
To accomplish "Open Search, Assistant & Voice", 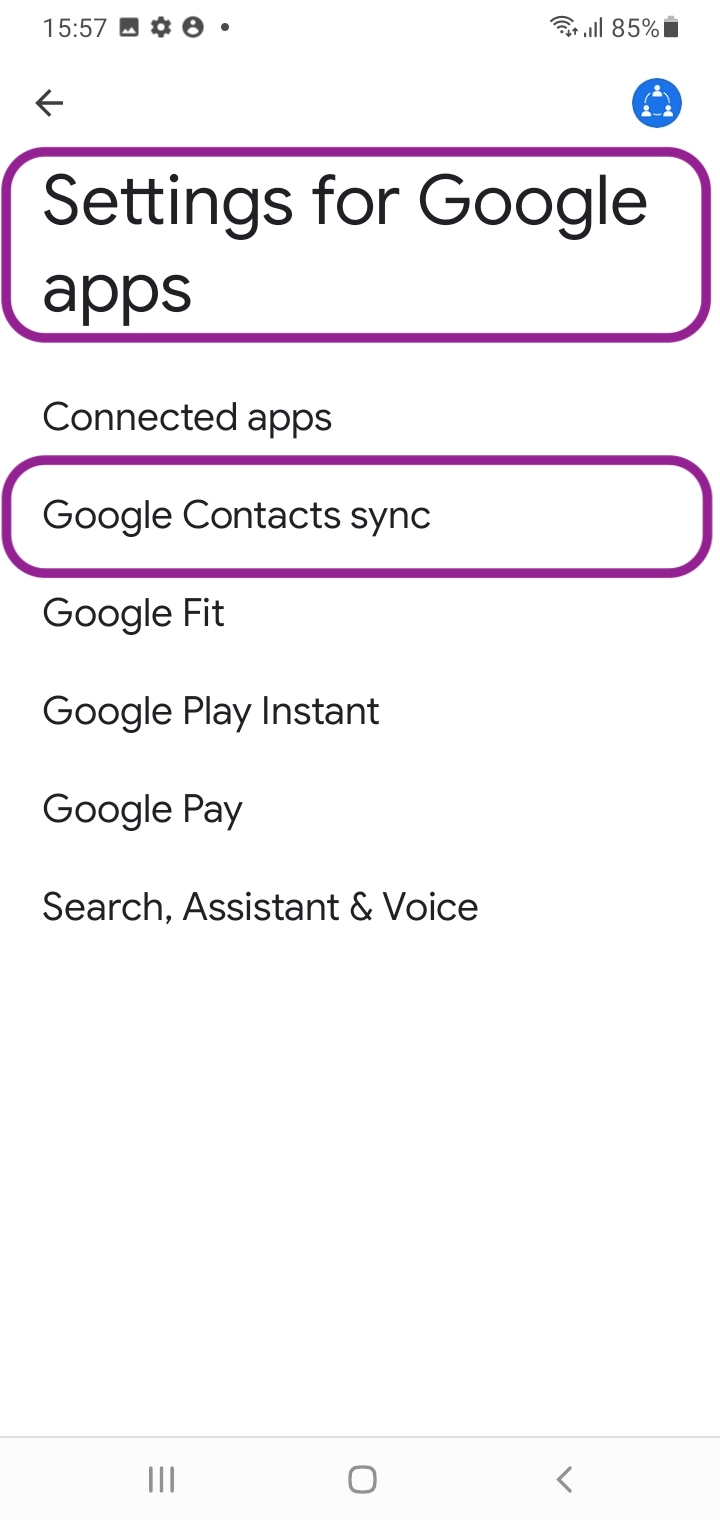I will pos(260,907).
